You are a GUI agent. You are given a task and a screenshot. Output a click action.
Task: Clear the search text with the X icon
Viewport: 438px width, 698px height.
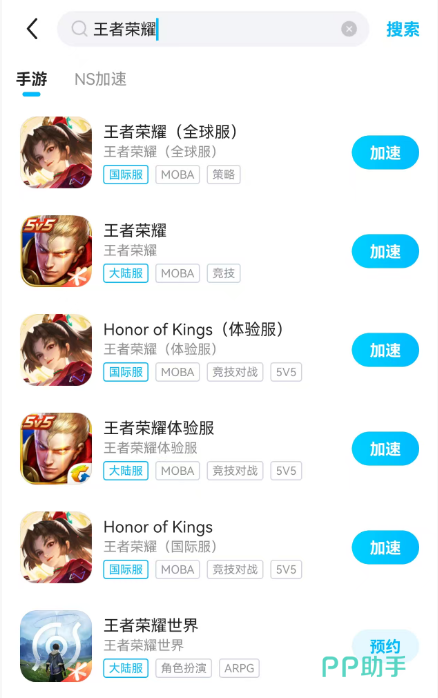(349, 29)
